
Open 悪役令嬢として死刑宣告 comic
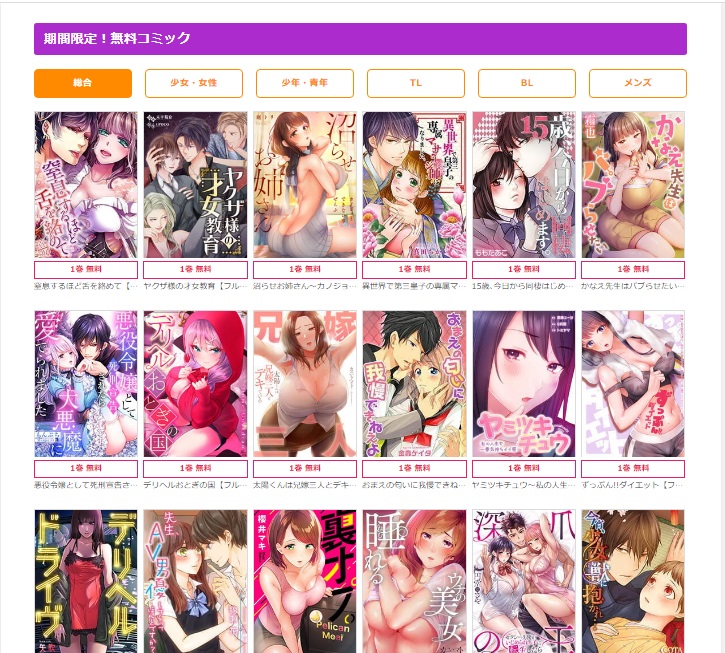pos(85,384)
